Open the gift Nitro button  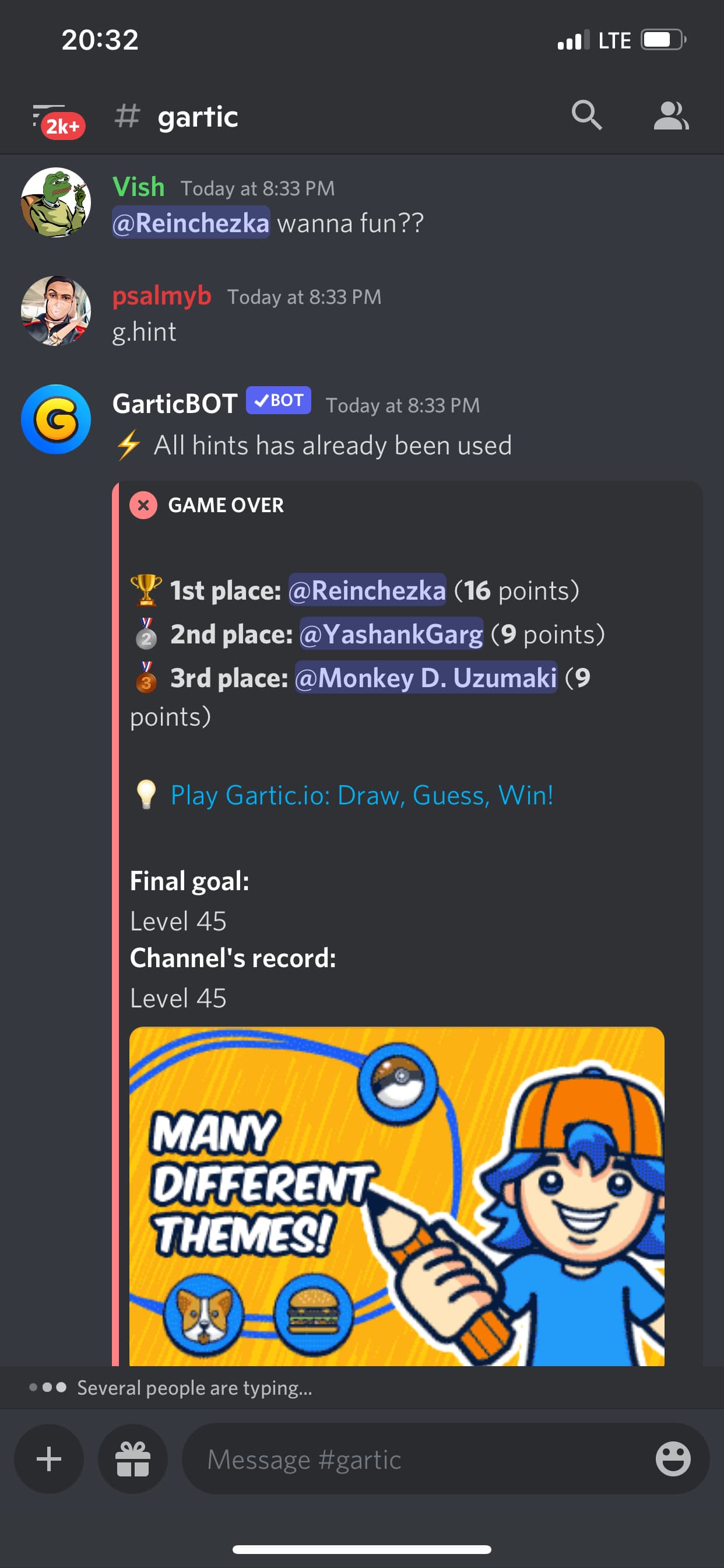[133, 1459]
